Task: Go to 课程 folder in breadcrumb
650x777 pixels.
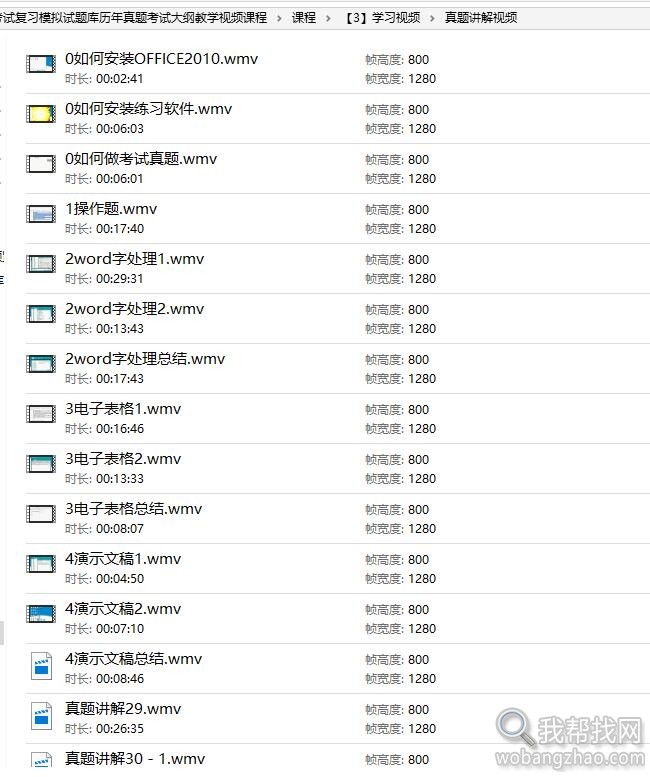Action: point(303,18)
